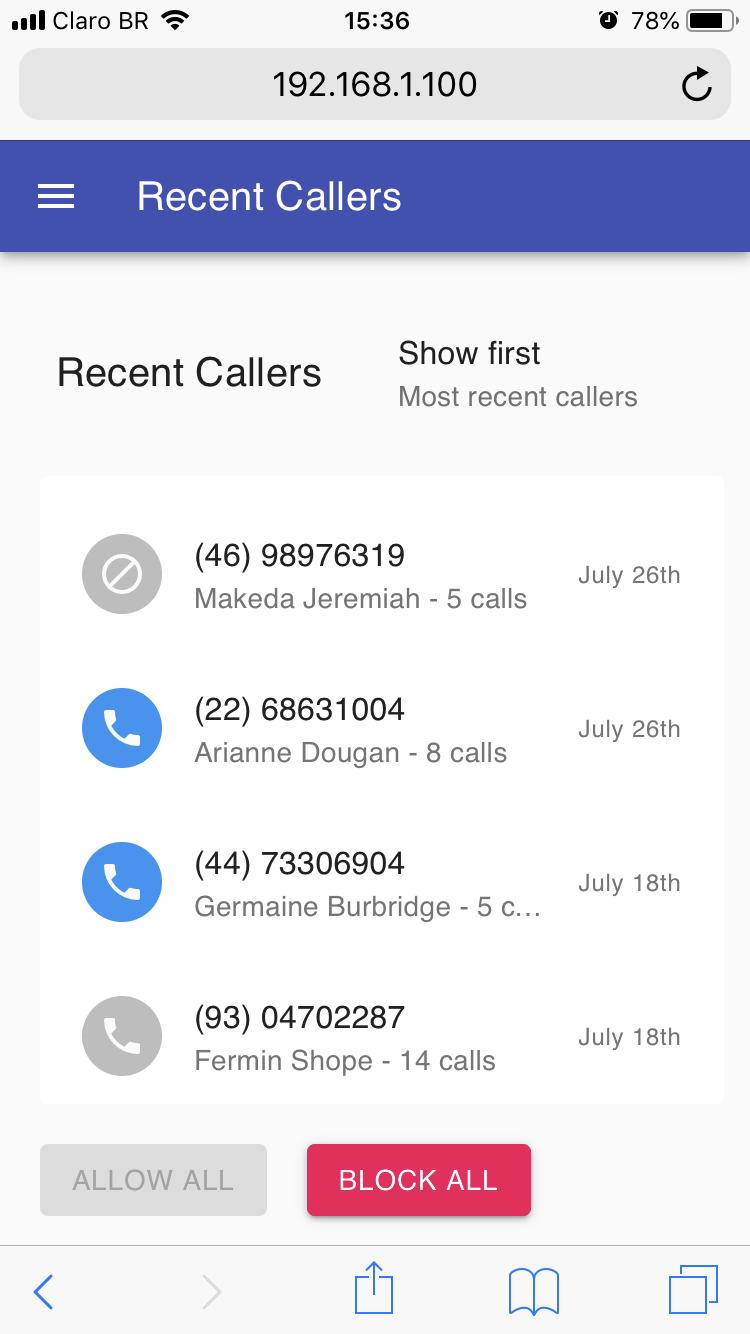Open the hamburger drawer menu

coord(56,196)
